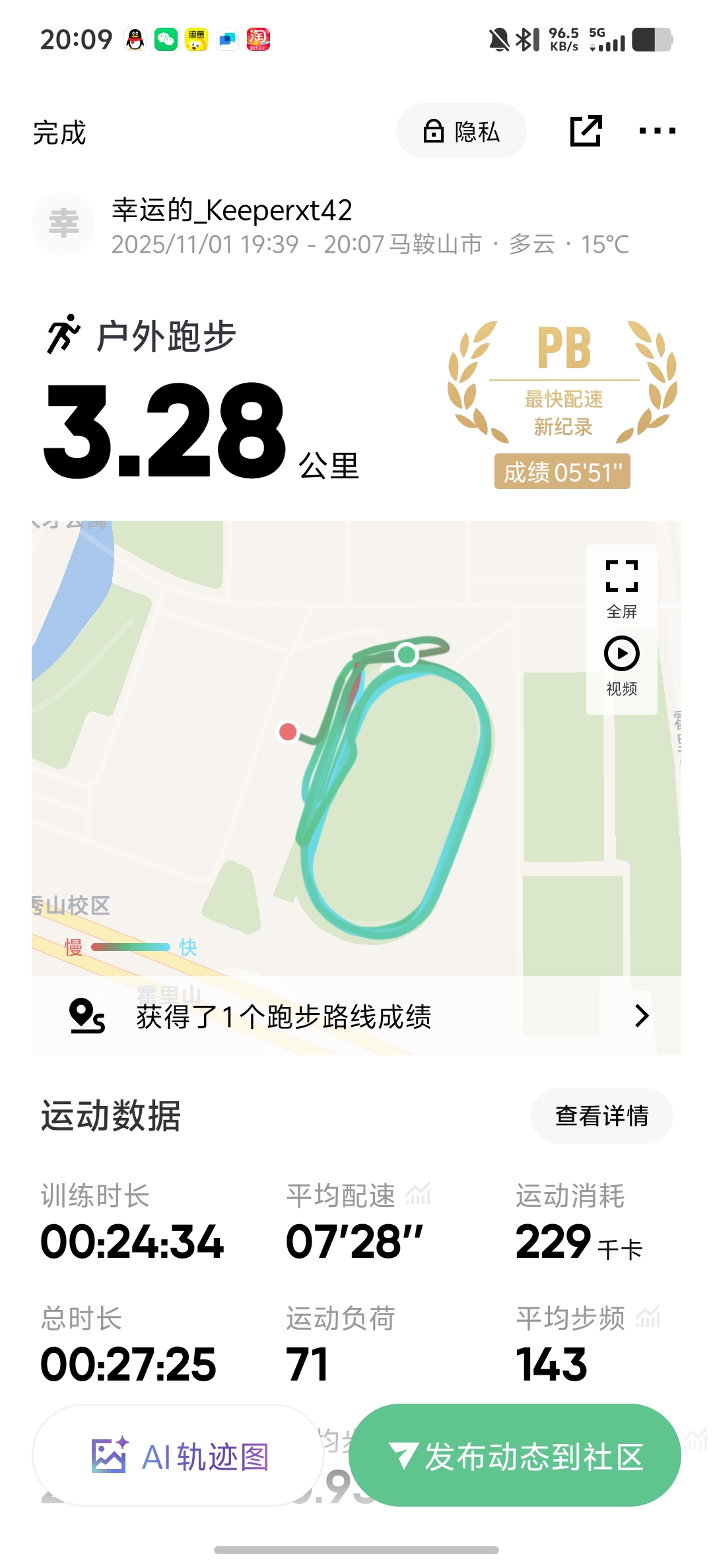Open the 幸运的_Keeperxt42 profile avatar
This screenshot has height=1568, width=713.
tap(63, 224)
